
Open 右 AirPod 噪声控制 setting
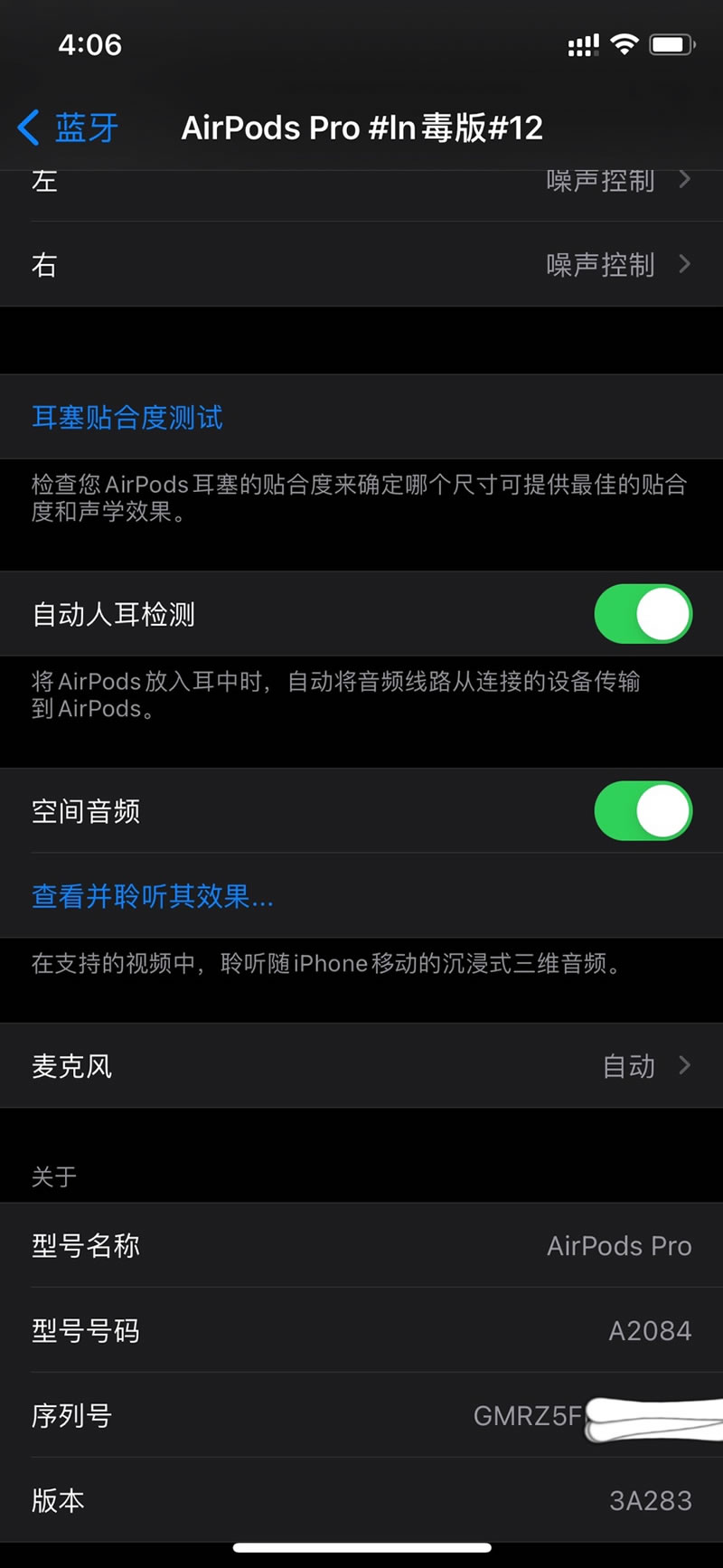[361, 265]
